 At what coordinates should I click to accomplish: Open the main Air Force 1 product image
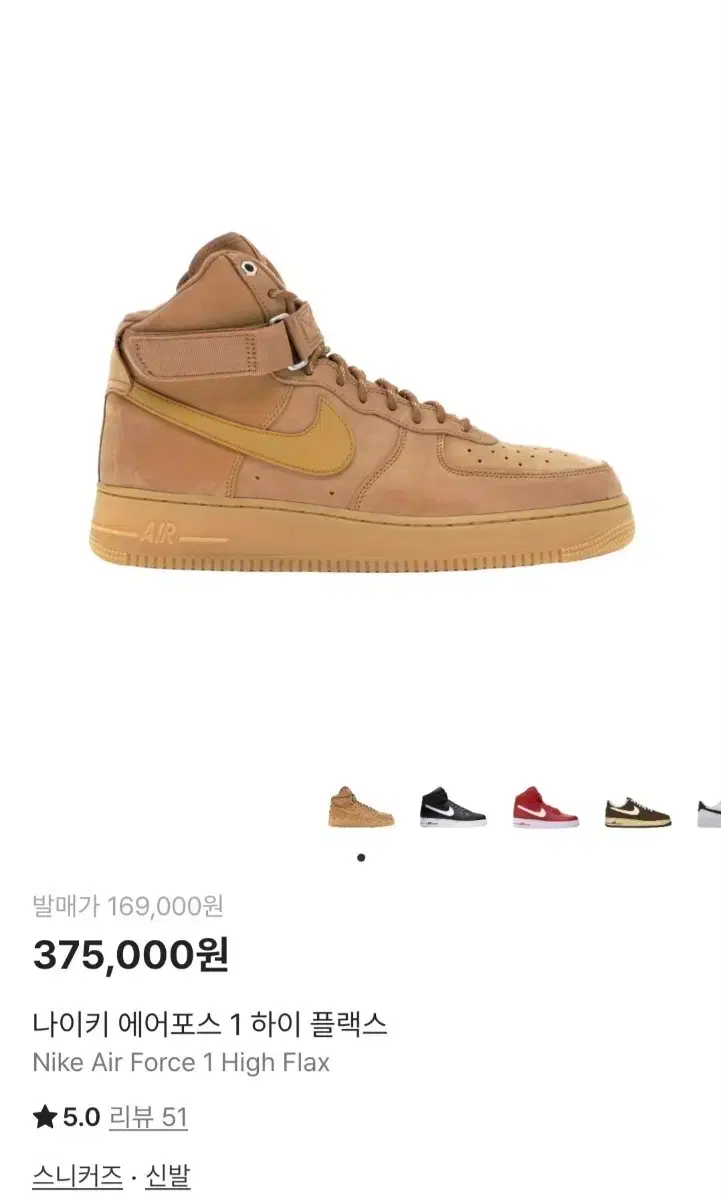point(361,401)
